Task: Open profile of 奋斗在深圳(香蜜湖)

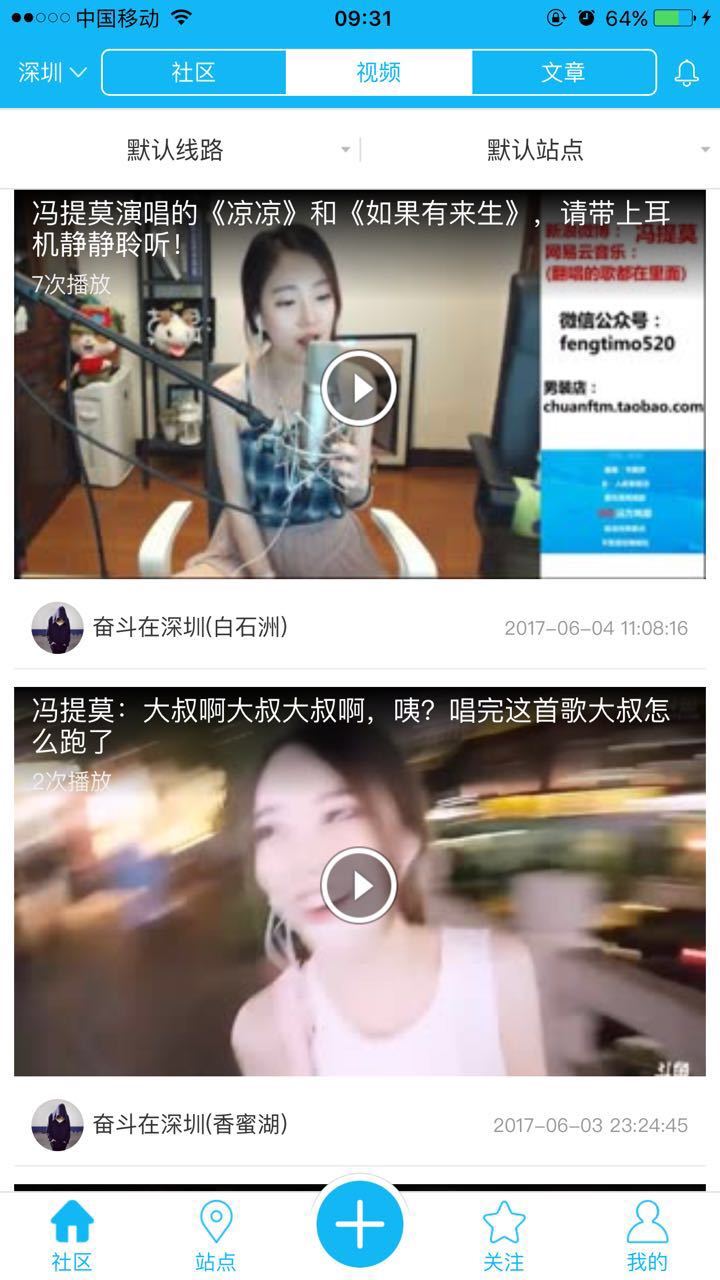Action: click(58, 1125)
